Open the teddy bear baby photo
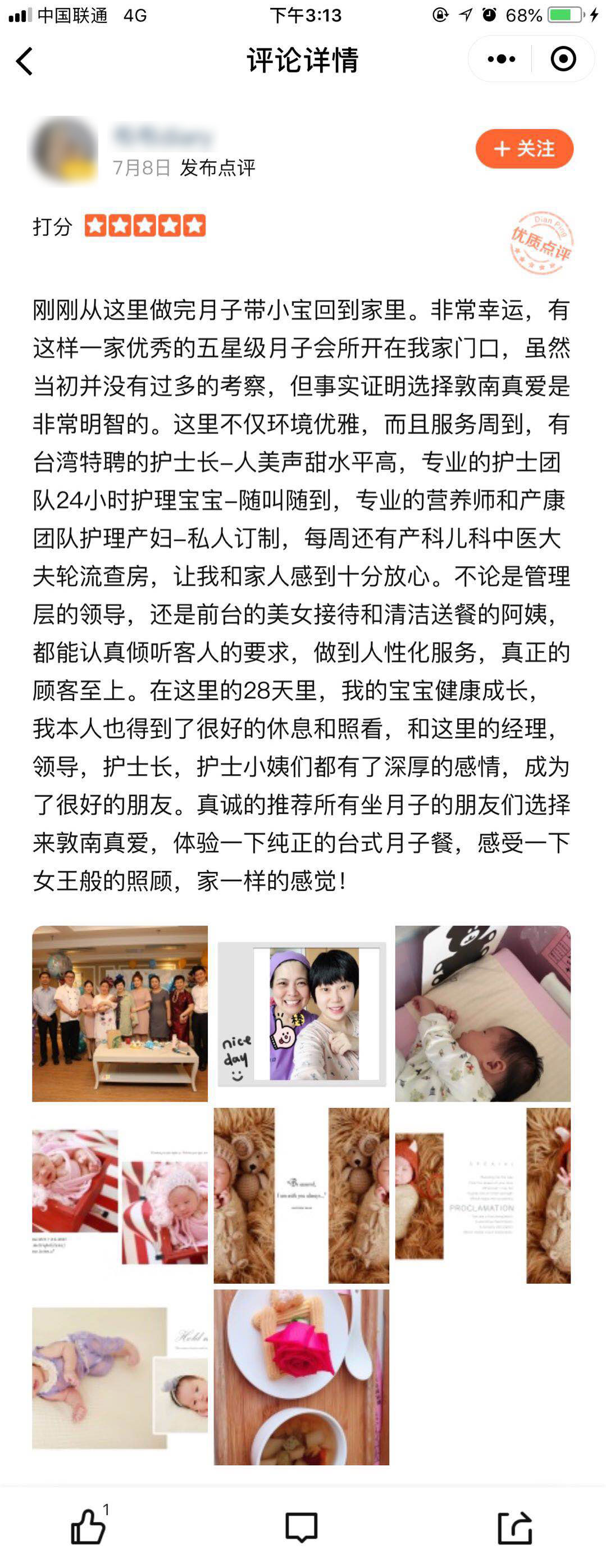 301,1196
